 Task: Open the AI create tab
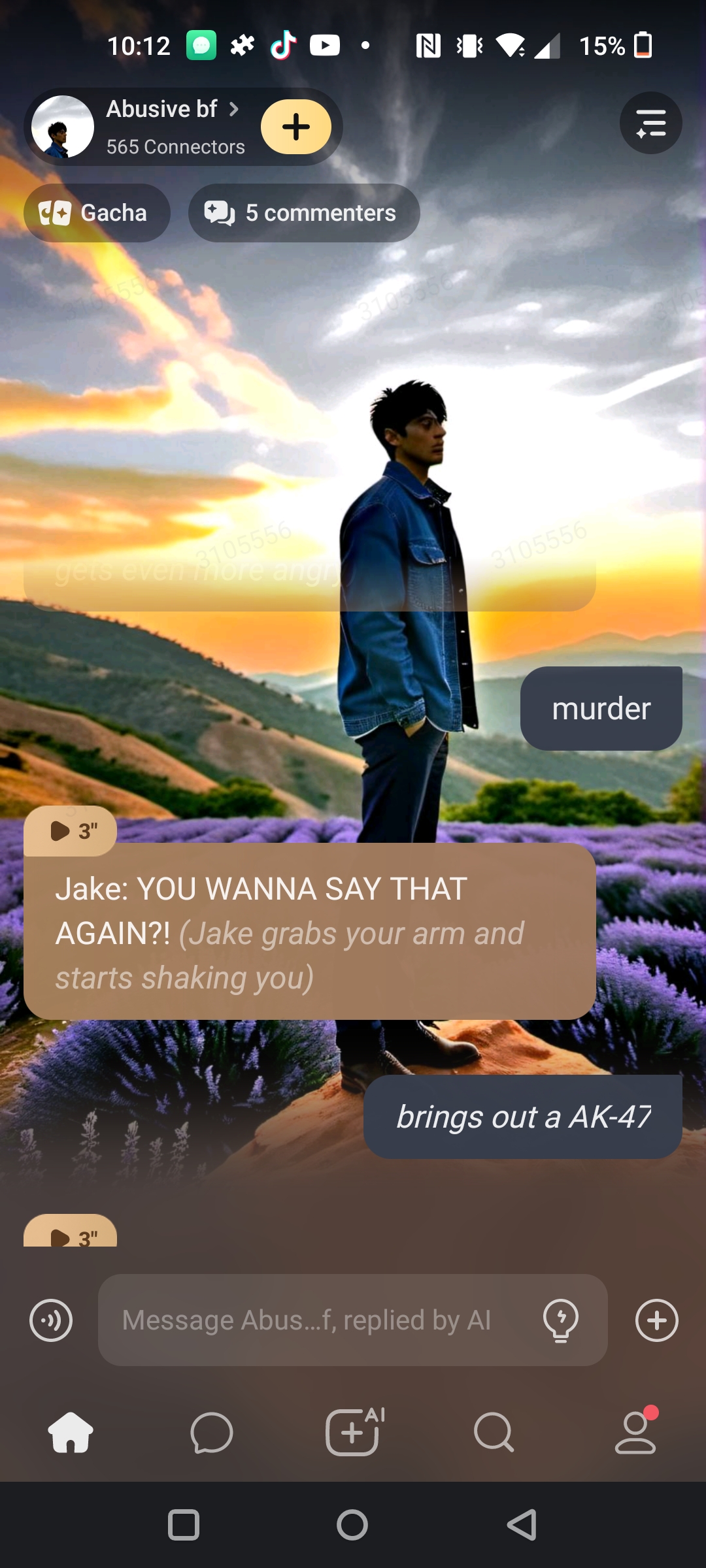(x=353, y=1433)
